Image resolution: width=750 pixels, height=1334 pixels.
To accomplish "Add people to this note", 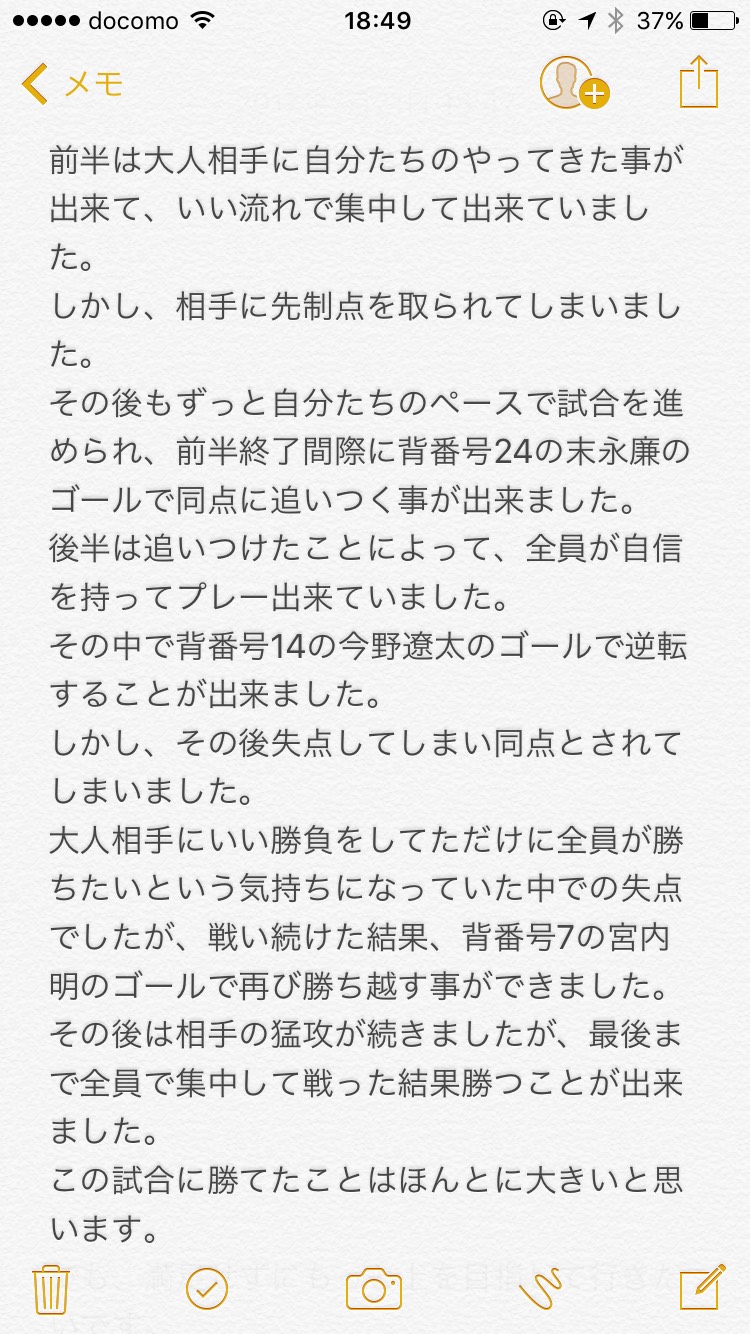I will tap(574, 82).
